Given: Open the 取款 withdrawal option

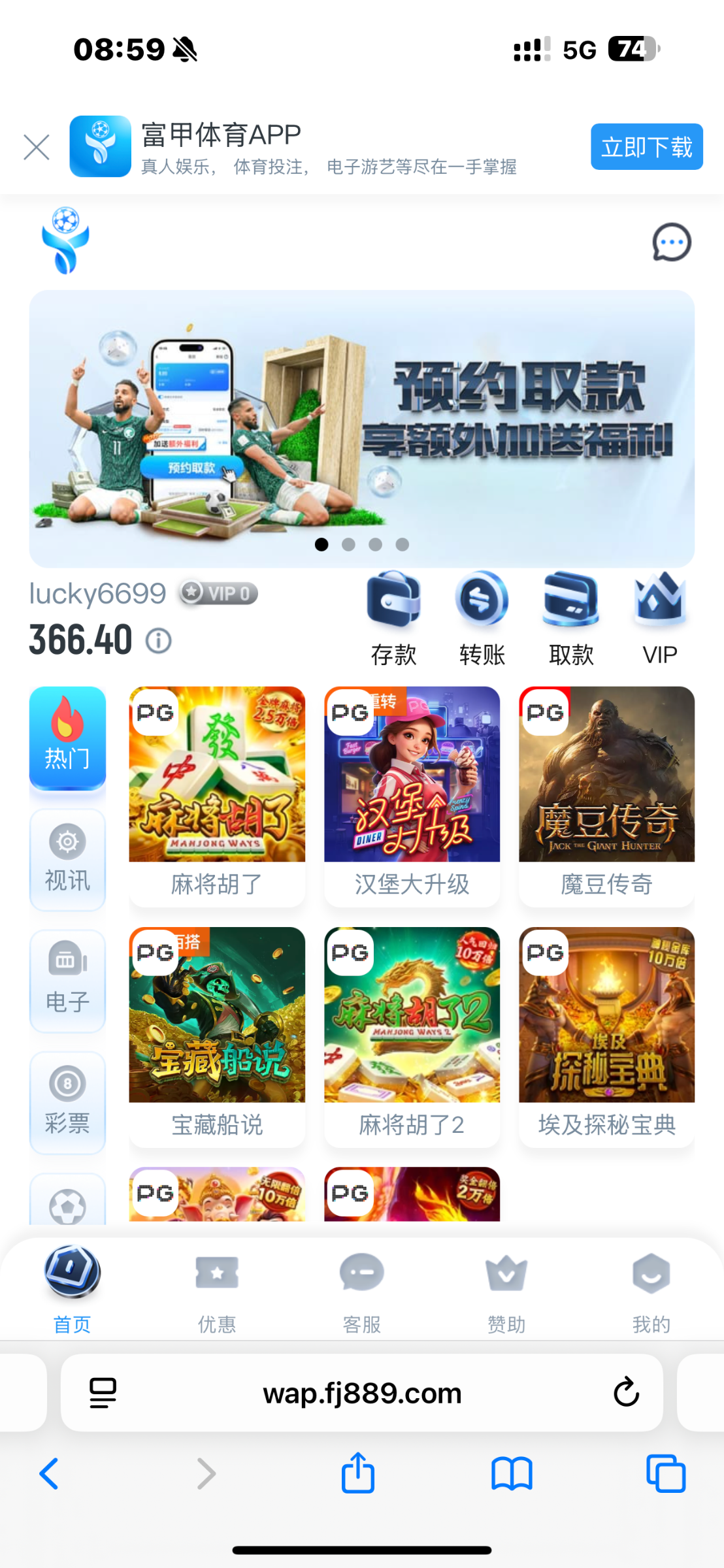Looking at the screenshot, I should tap(570, 617).
